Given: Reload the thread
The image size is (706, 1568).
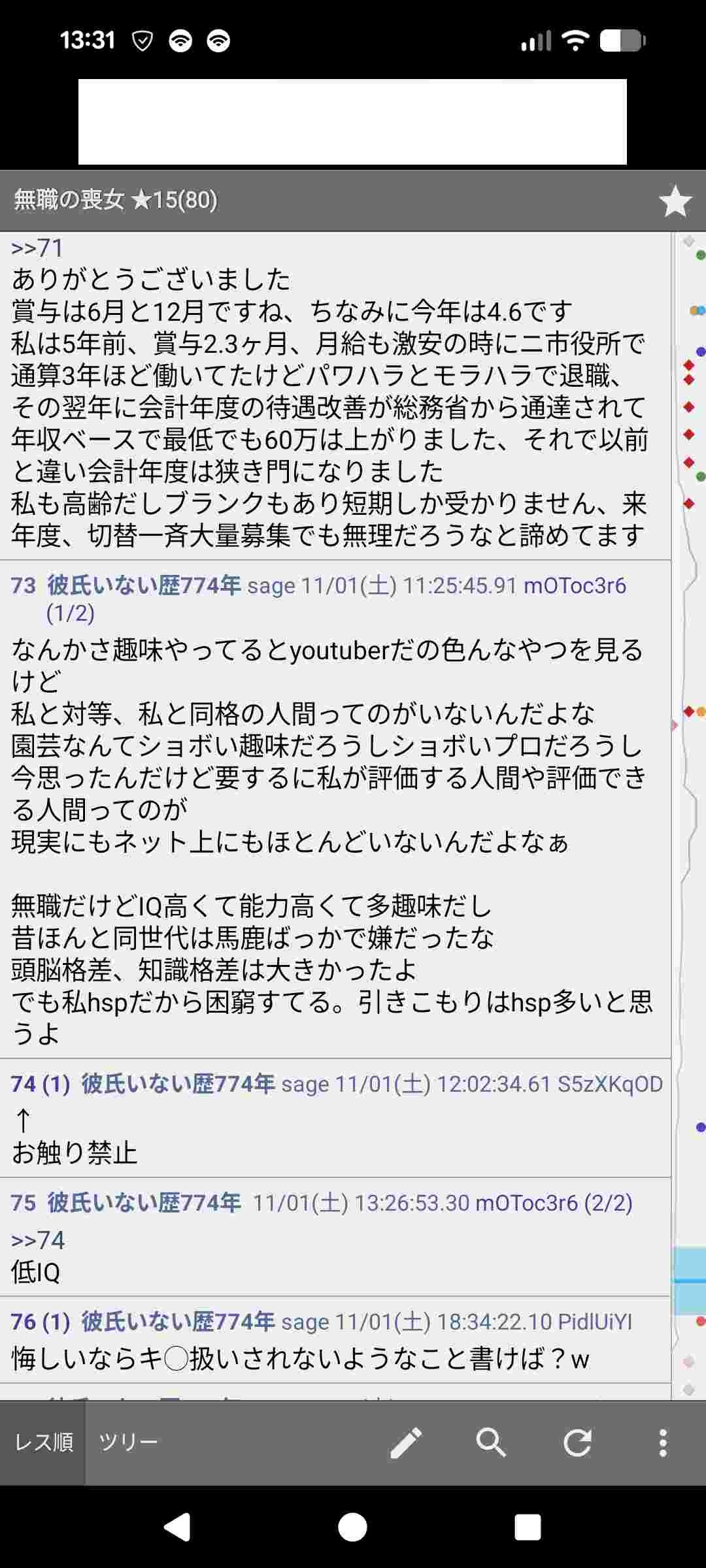Looking at the screenshot, I should [577, 1442].
